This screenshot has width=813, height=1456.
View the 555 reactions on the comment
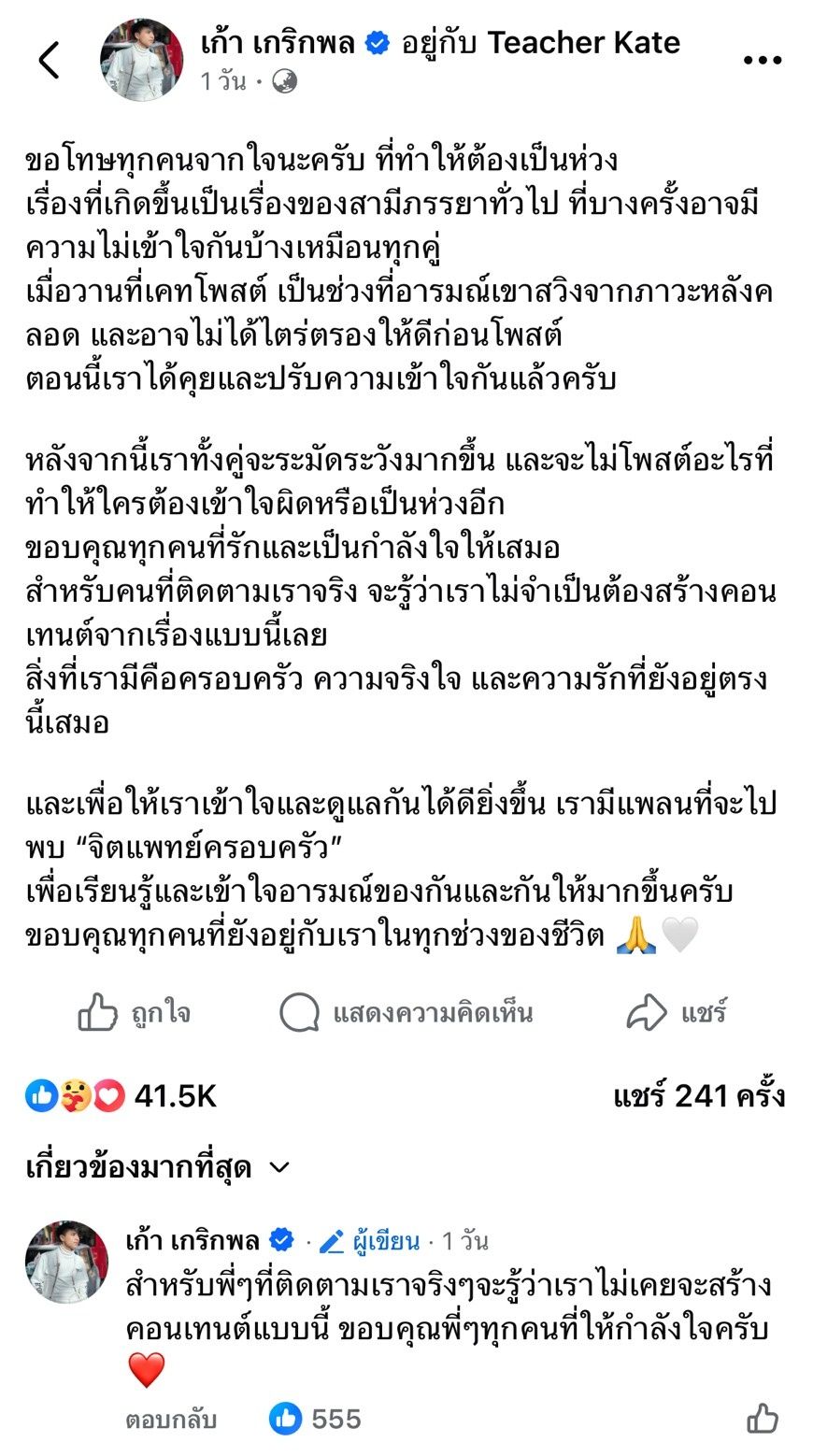tap(316, 1419)
